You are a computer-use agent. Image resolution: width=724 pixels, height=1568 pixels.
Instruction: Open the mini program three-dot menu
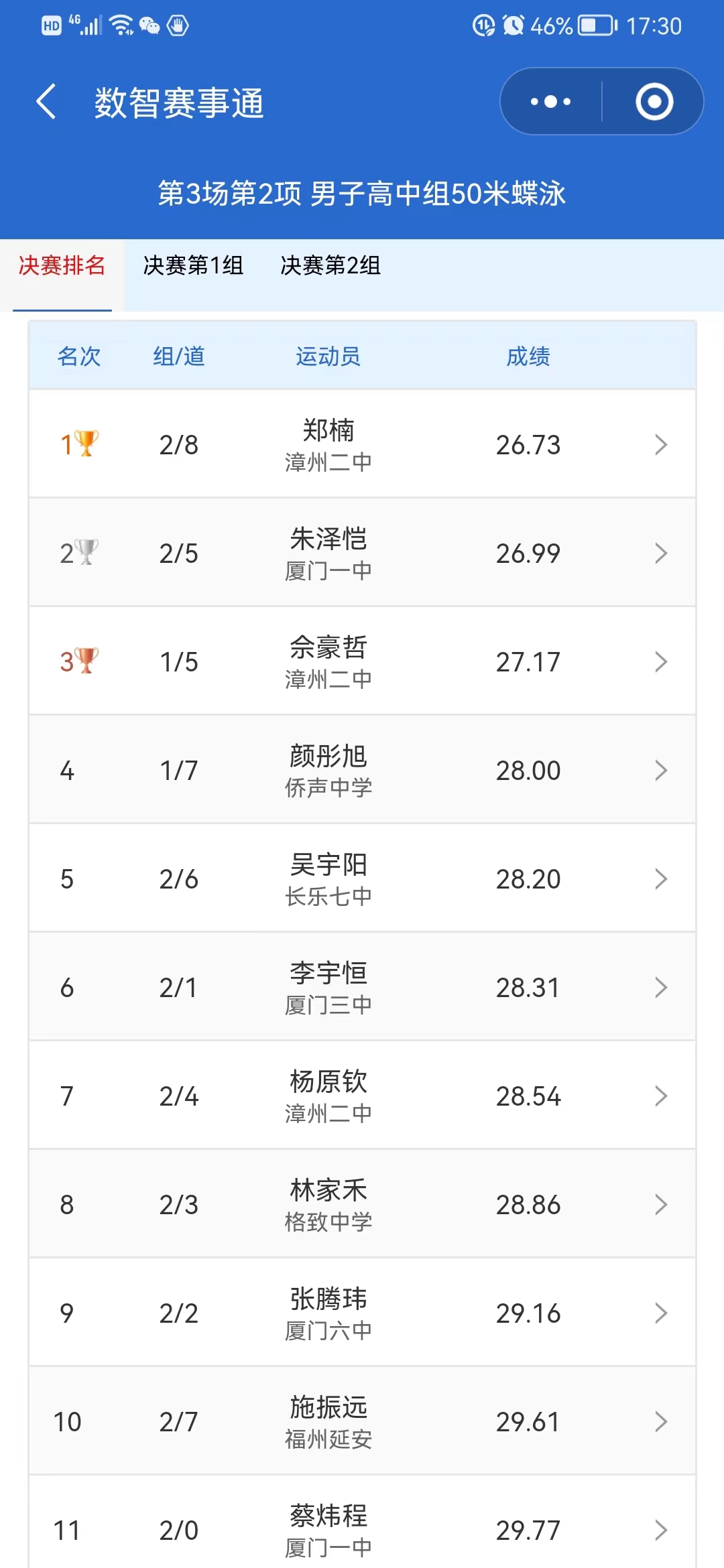pyautogui.click(x=550, y=102)
